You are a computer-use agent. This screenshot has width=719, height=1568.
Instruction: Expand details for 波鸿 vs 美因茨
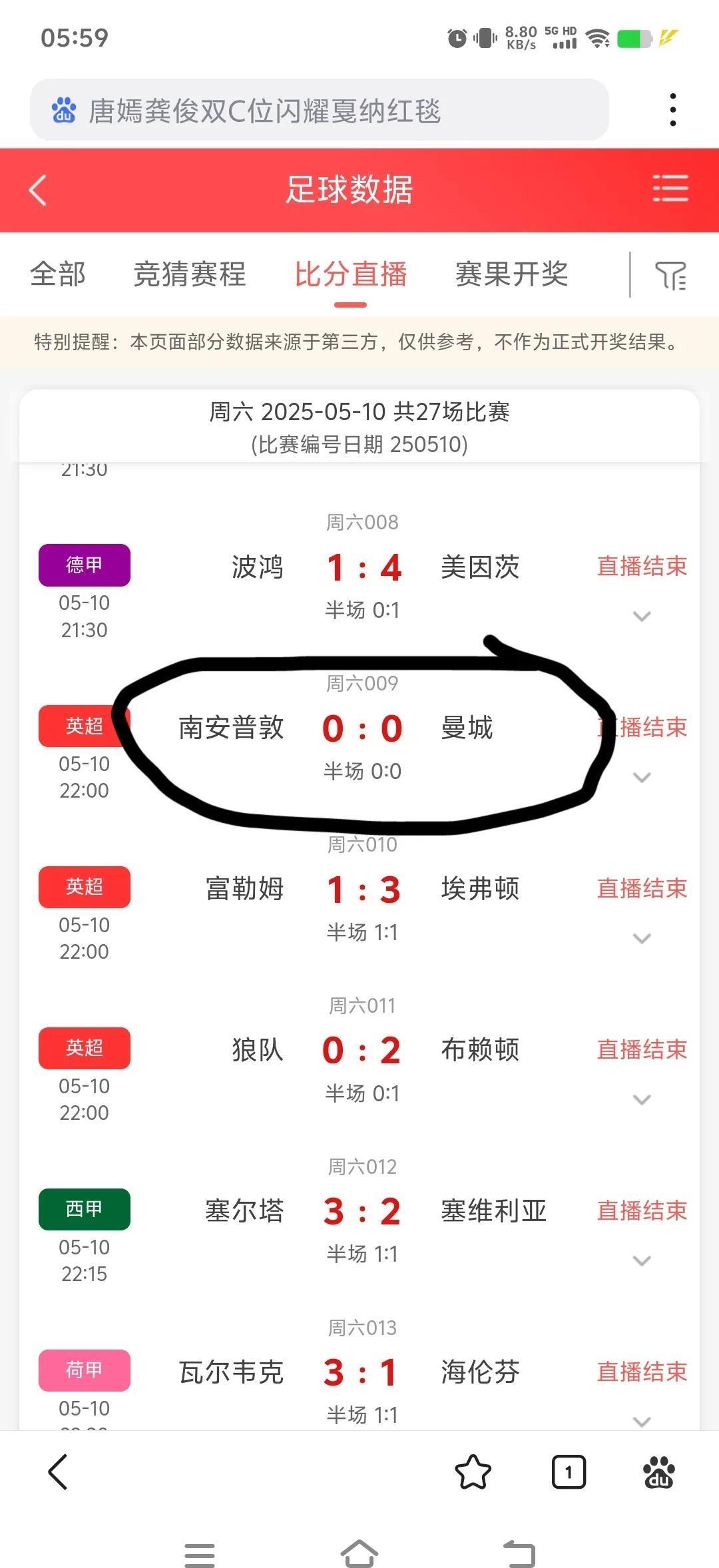642,616
